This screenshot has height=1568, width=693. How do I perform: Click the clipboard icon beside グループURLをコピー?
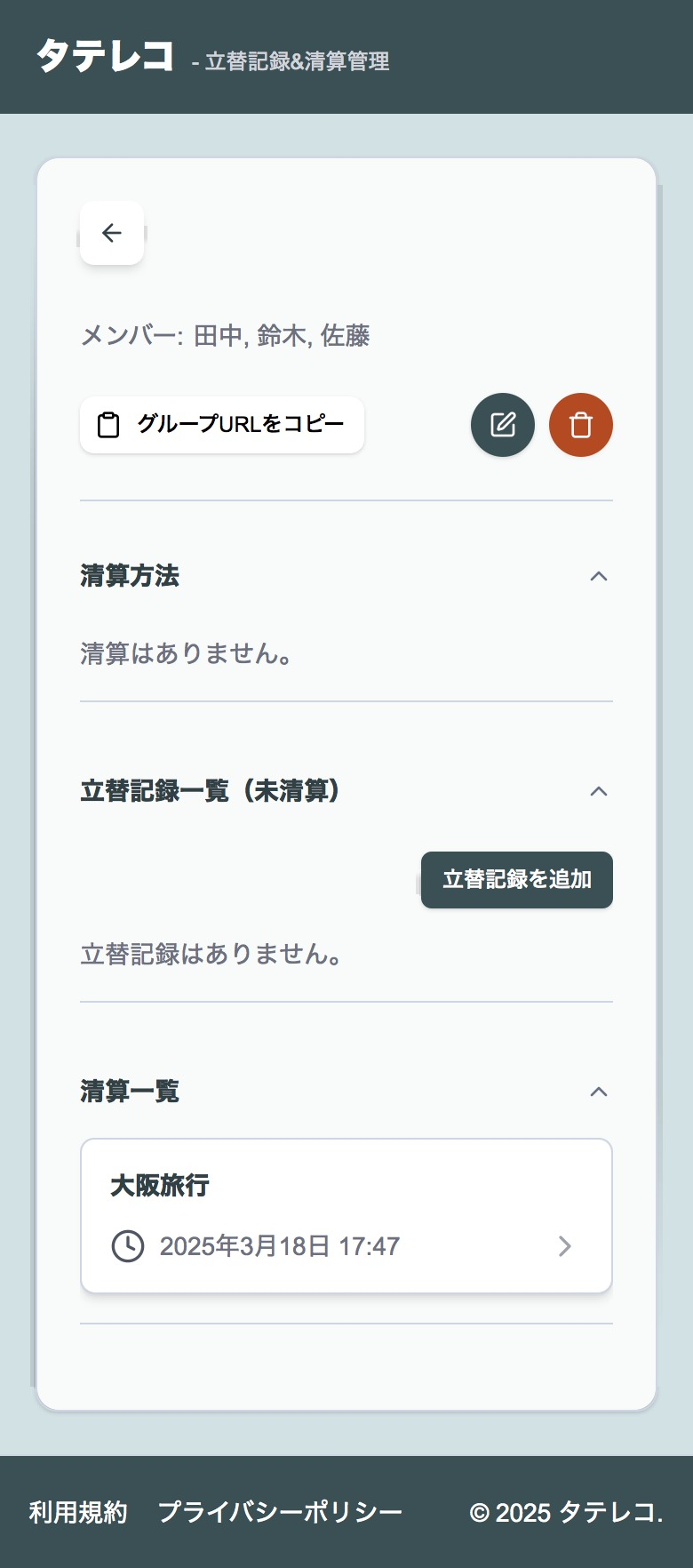pos(108,424)
